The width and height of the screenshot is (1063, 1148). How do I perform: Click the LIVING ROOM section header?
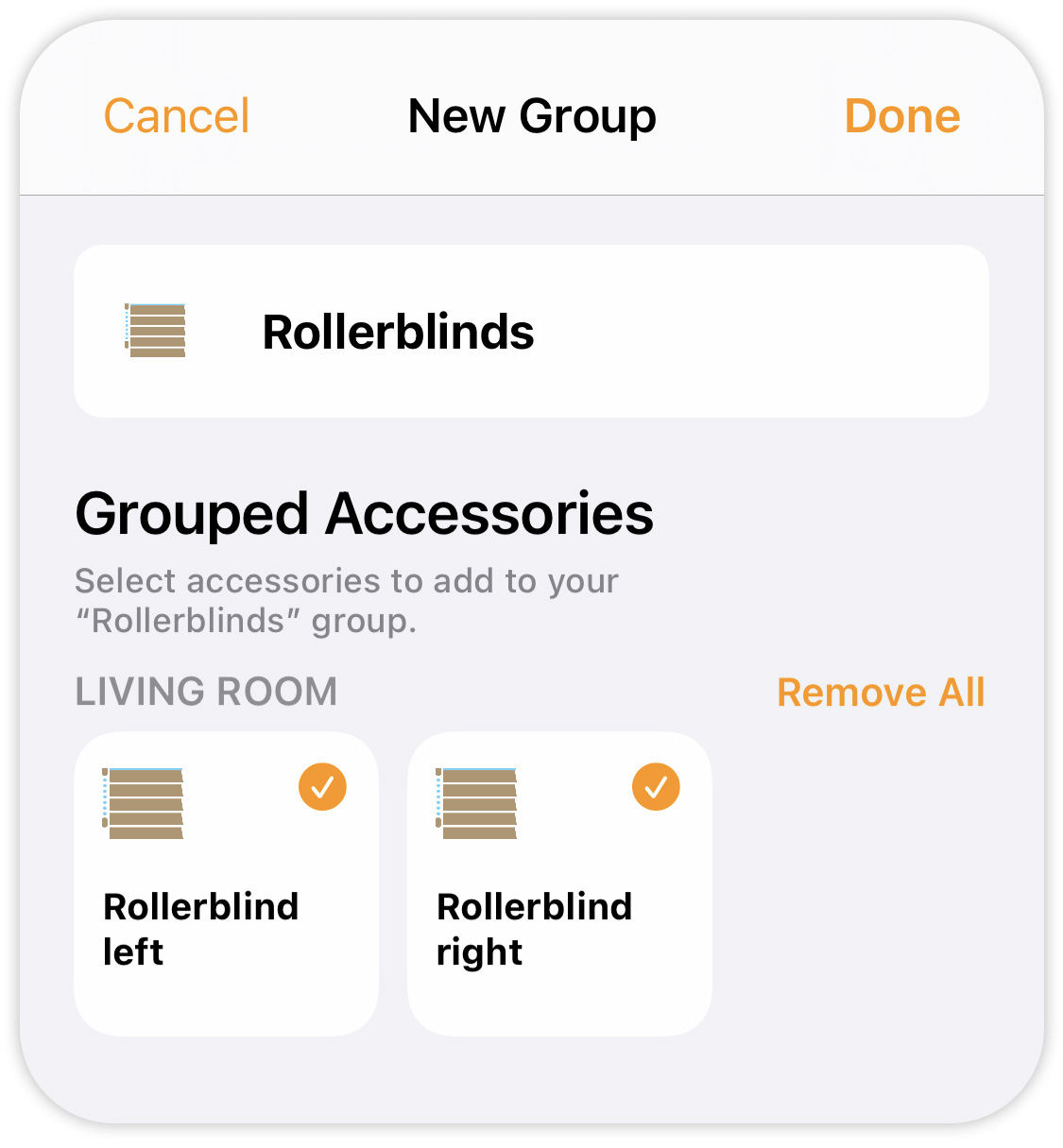(x=206, y=692)
